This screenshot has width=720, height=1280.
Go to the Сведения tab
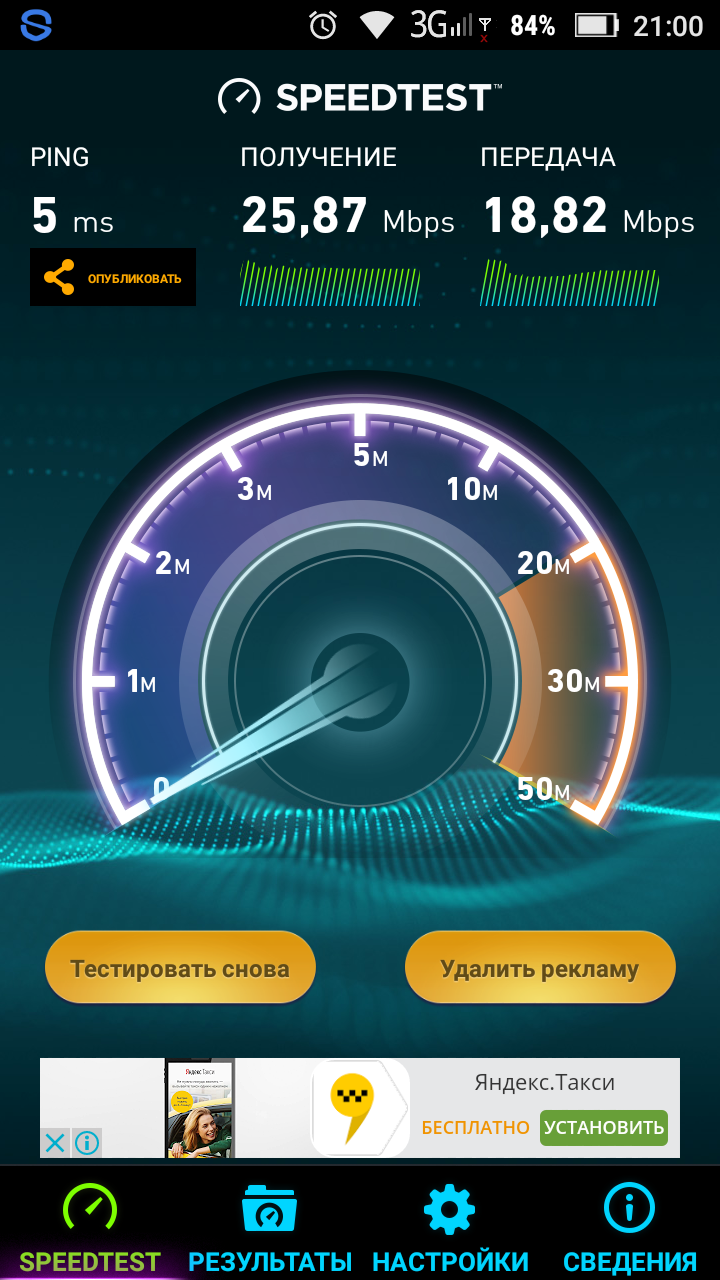pyautogui.click(x=629, y=1228)
